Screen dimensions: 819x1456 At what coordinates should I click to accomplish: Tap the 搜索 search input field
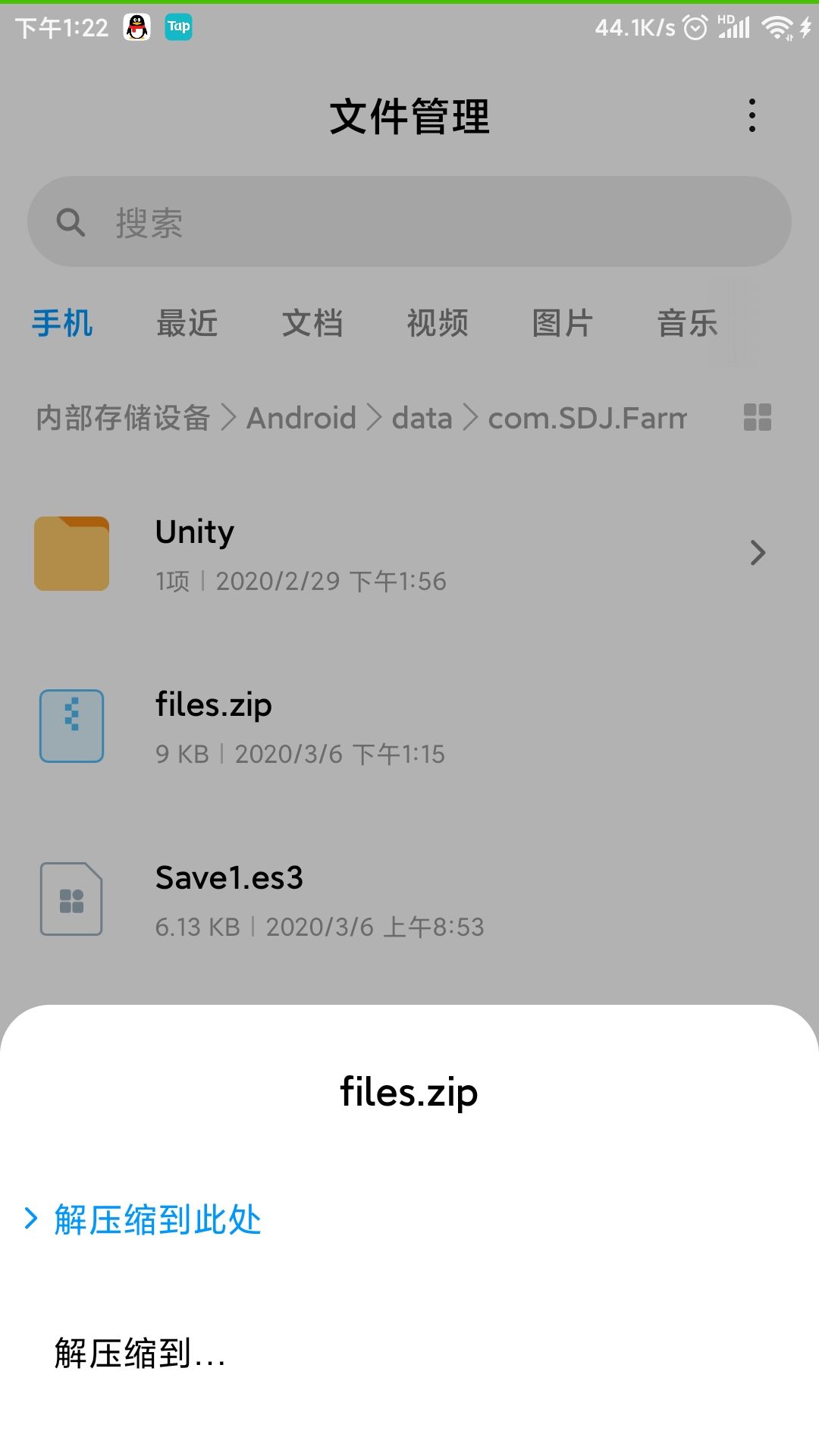[x=409, y=221]
